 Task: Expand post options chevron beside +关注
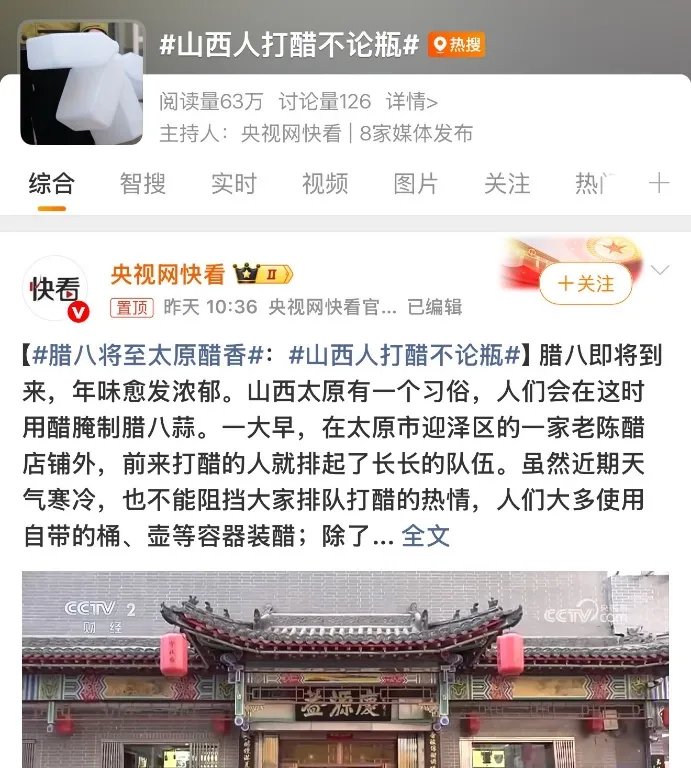[x=660, y=270]
